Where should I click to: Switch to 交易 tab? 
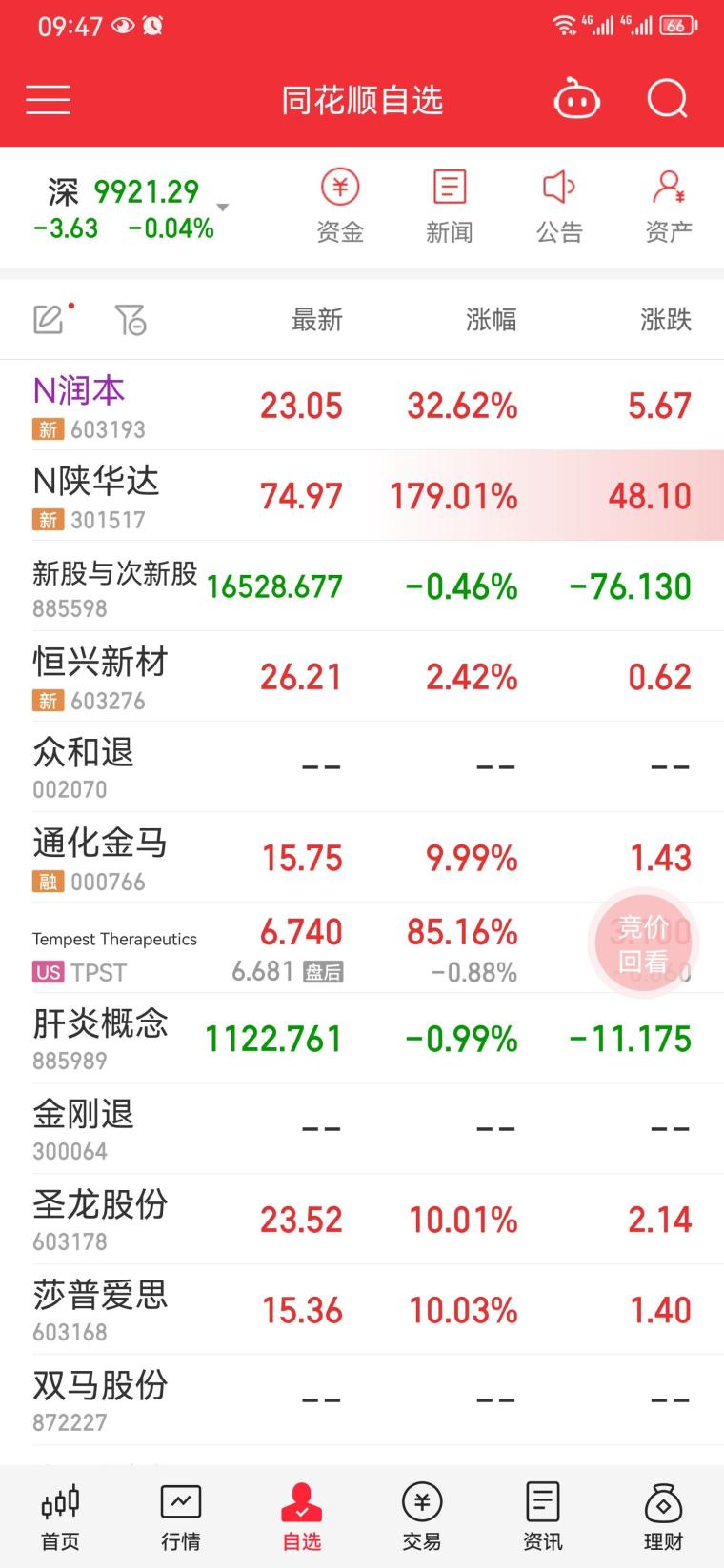[422, 1518]
